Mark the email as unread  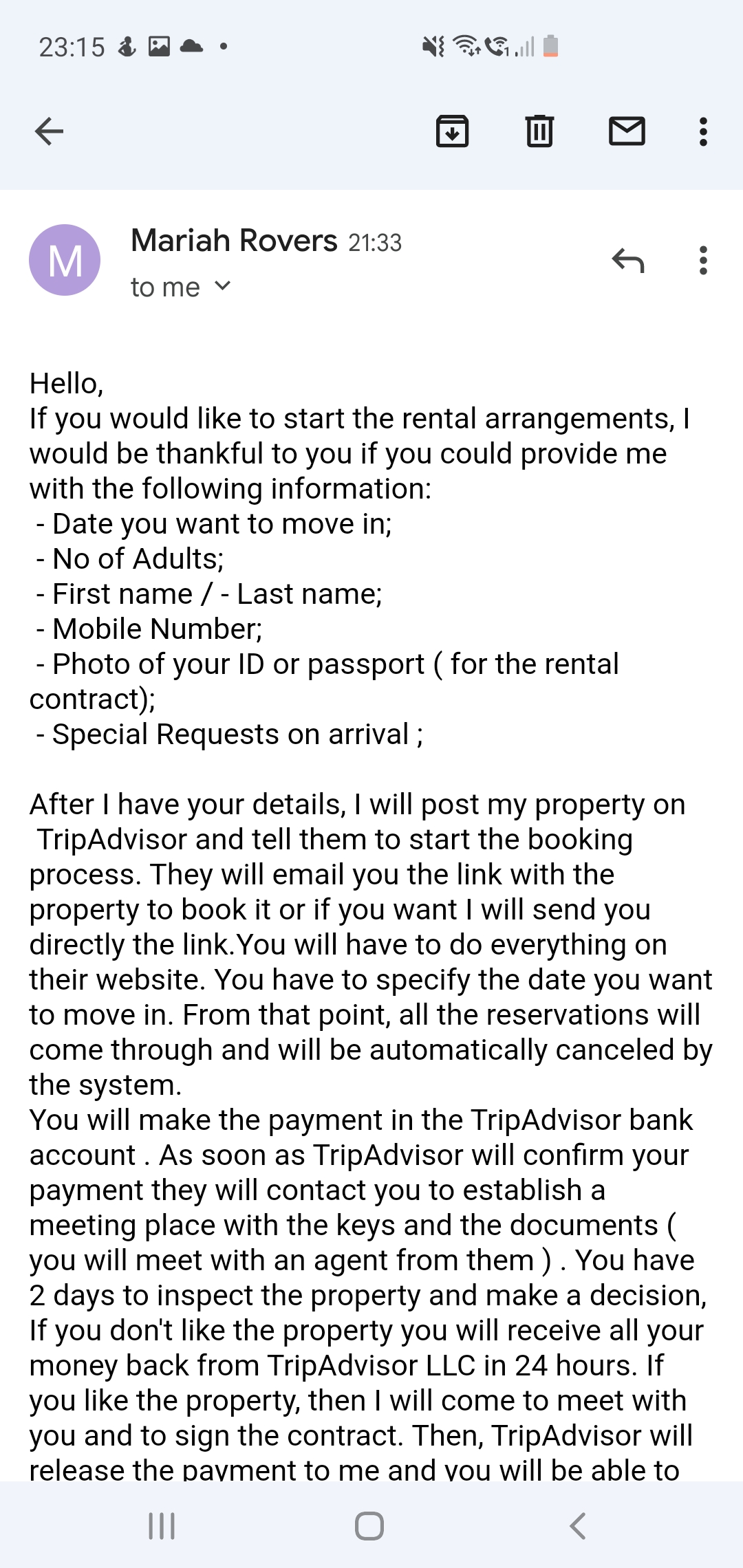pyautogui.click(x=627, y=131)
